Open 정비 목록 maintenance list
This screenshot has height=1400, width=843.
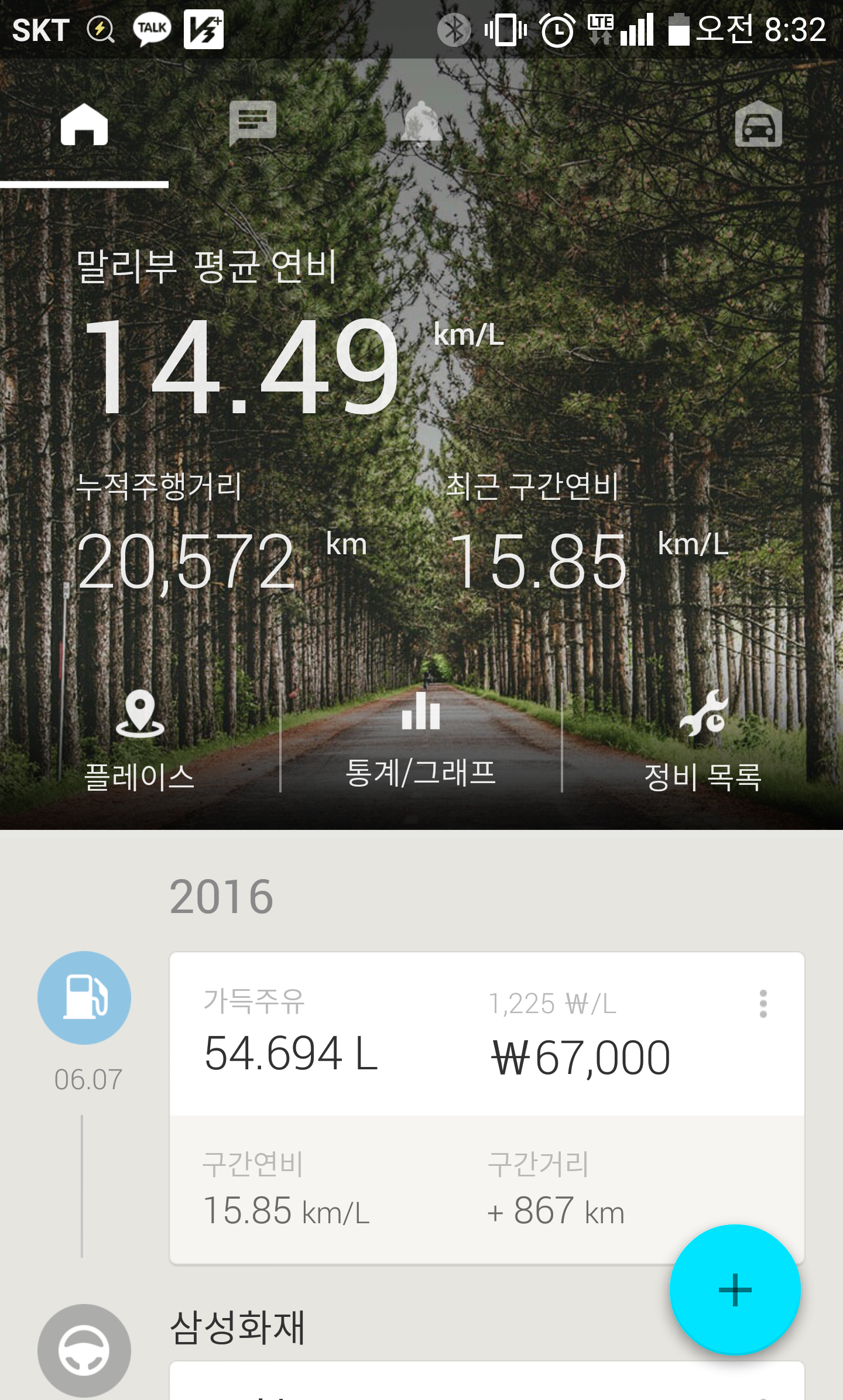(x=702, y=740)
